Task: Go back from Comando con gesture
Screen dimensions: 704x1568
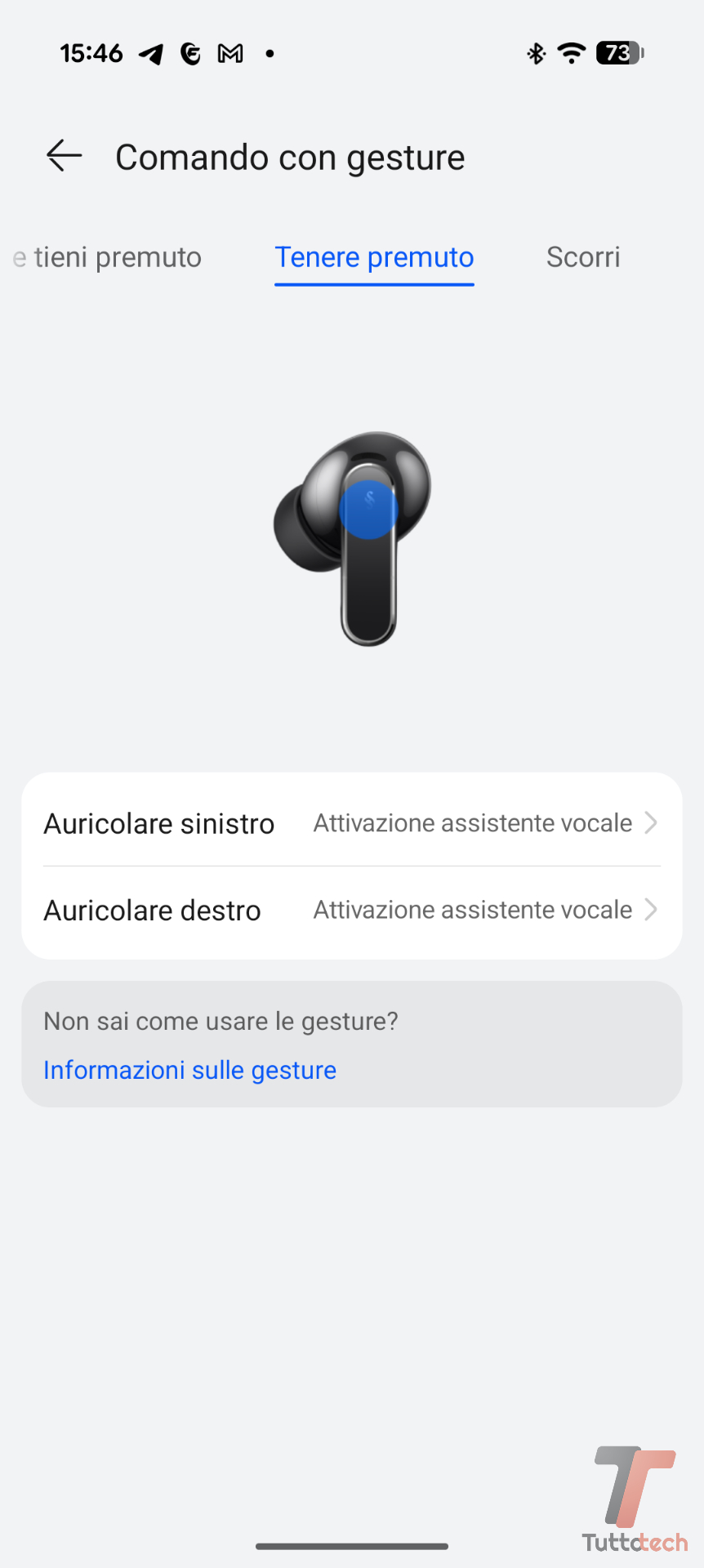Action: tap(65, 155)
